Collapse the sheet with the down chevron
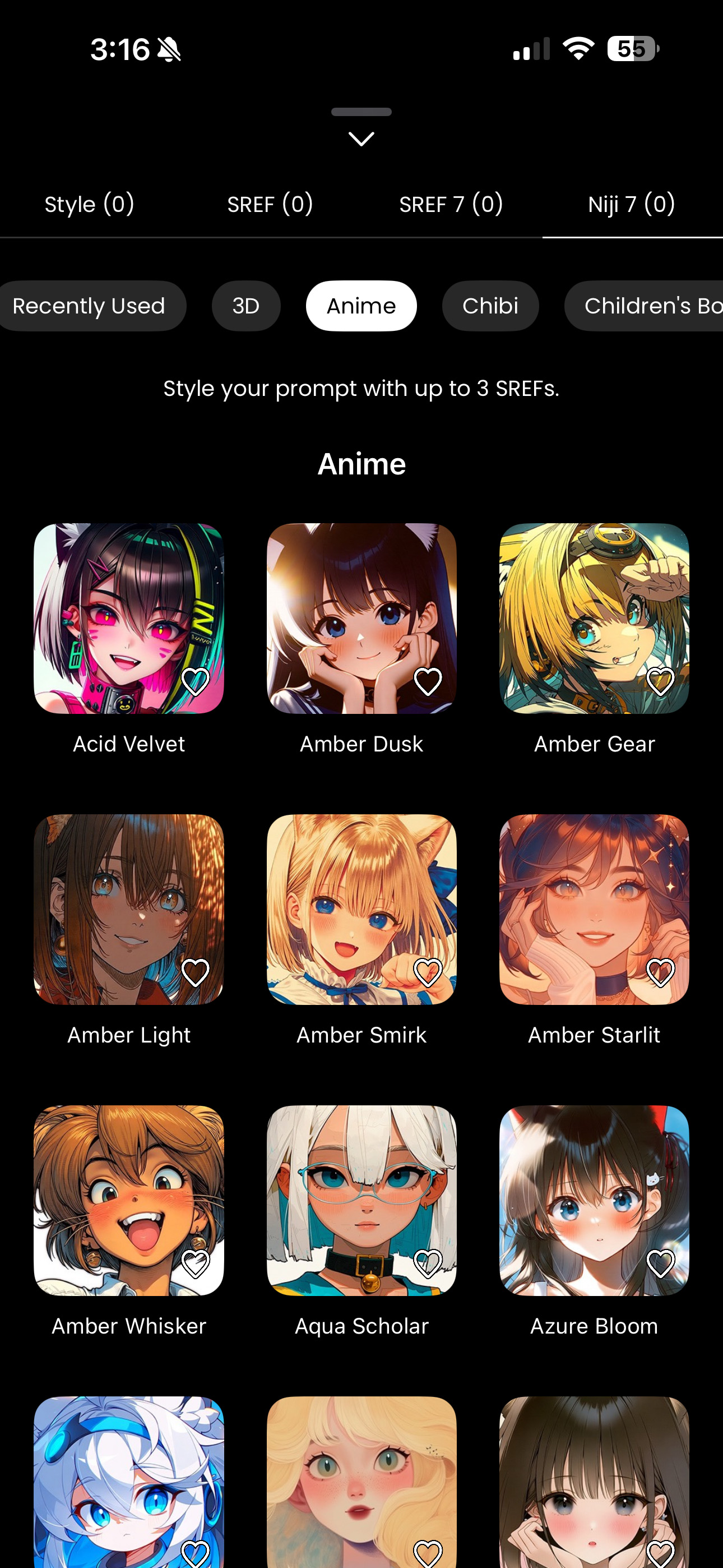This screenshot has height=1568, width=723. click(x=361, y=139)
